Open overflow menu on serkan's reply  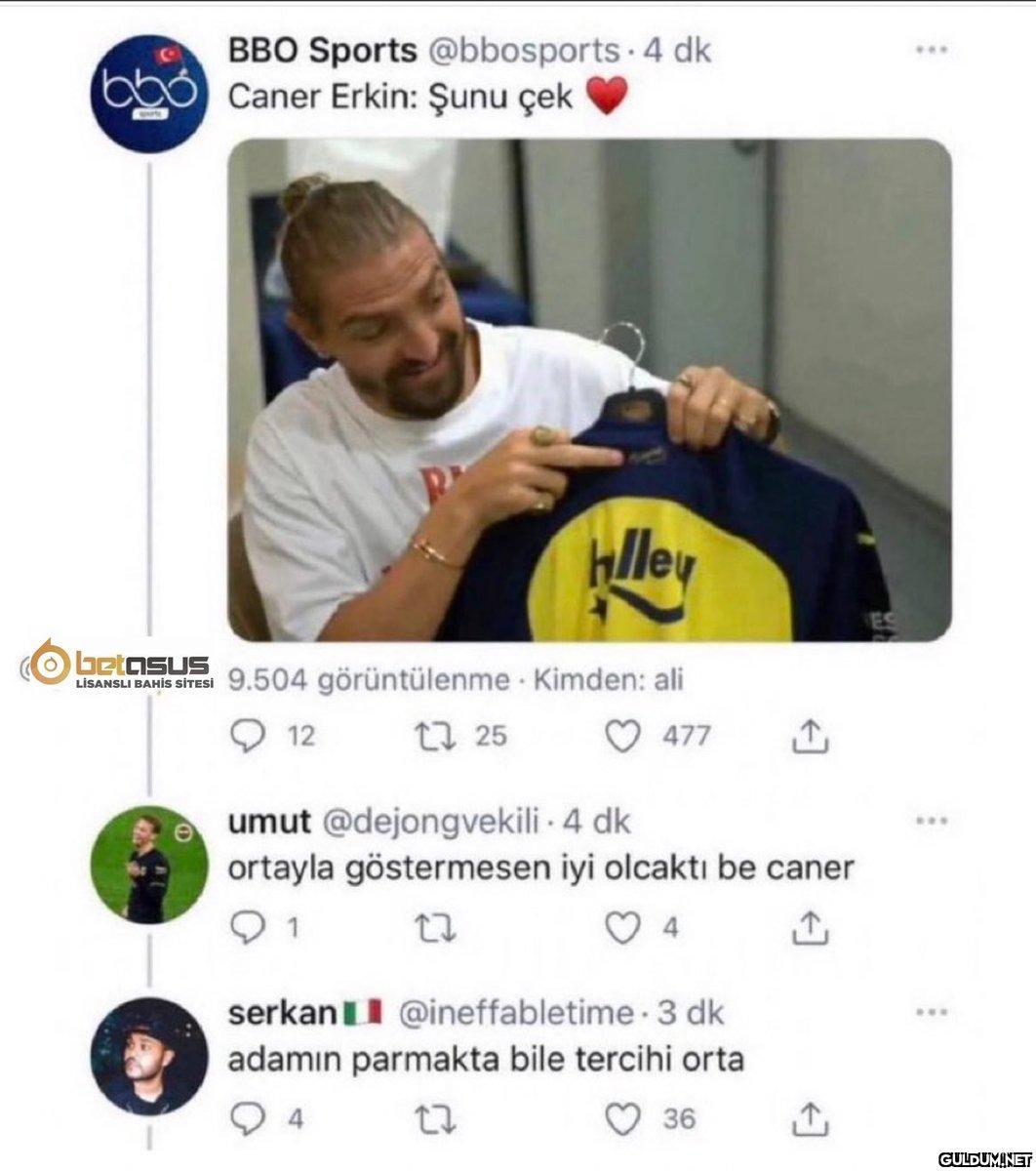(x=933, y=1013)
